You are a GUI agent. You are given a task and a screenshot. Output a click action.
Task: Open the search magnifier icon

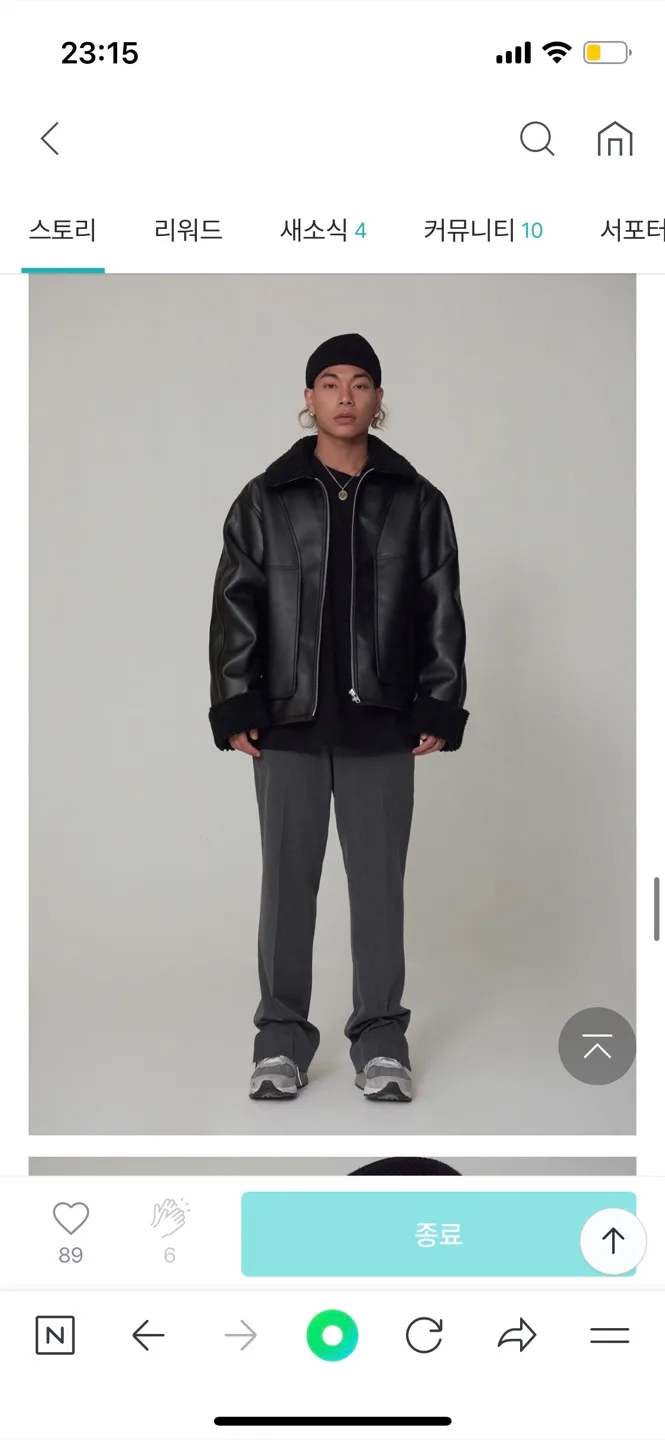point(537,139)
